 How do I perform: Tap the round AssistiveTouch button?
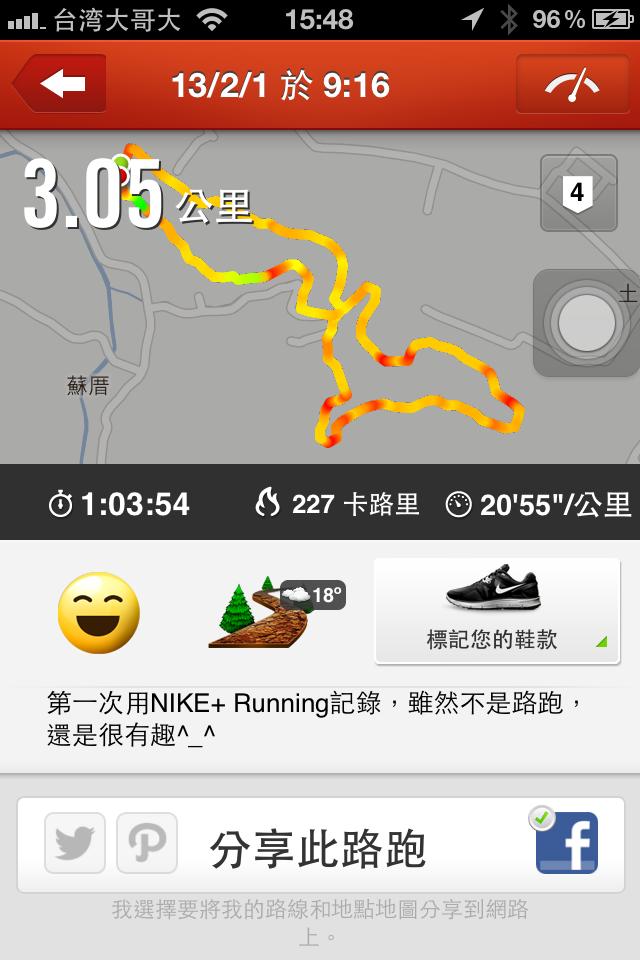coord(586,323)
